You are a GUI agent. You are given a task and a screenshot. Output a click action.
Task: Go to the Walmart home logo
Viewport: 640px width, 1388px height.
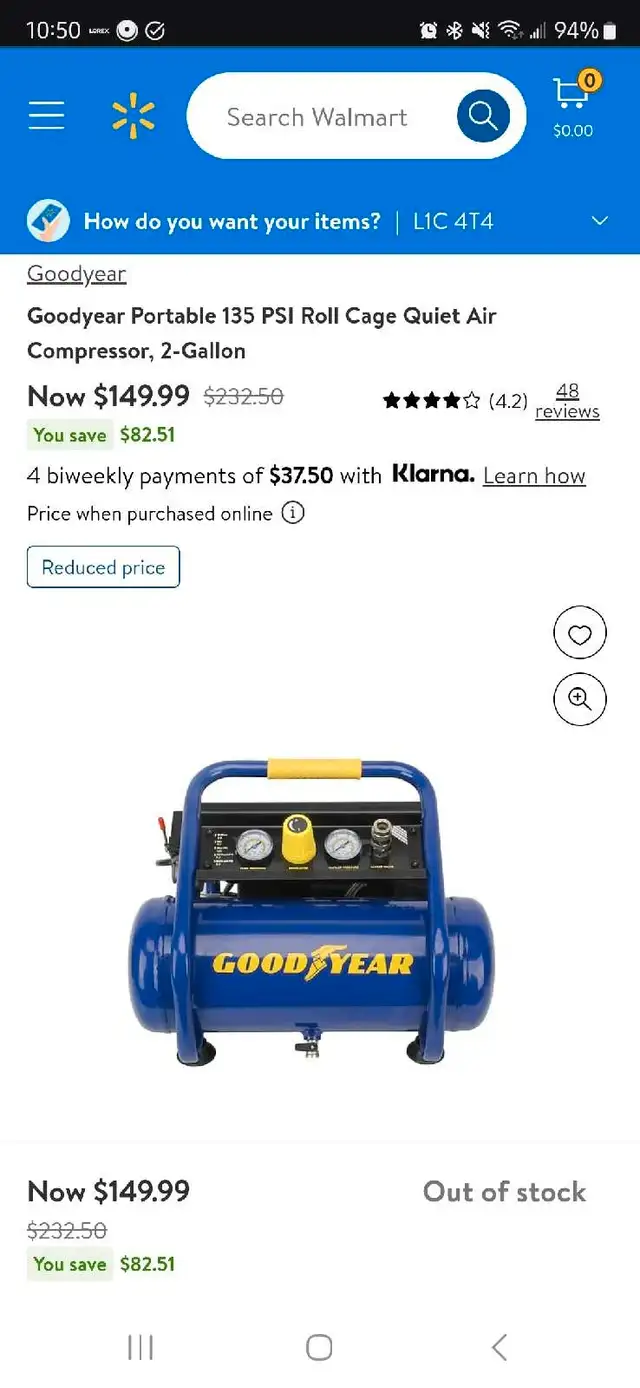point(133,116)
